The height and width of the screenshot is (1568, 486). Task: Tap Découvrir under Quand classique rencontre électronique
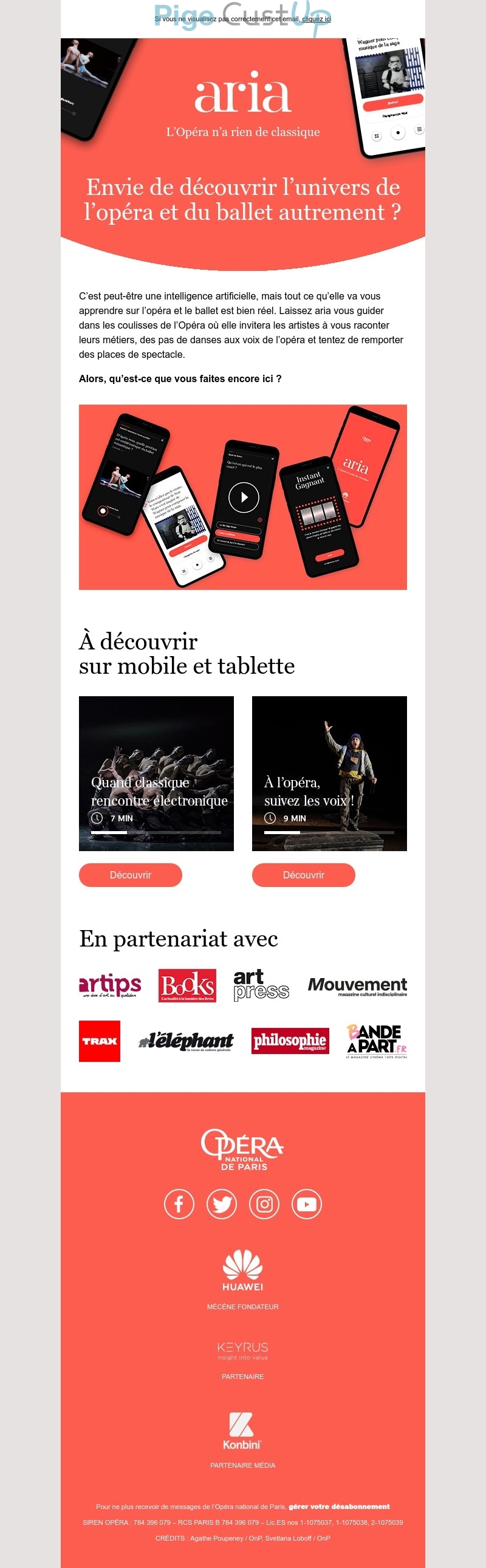[x=131, y=875]
